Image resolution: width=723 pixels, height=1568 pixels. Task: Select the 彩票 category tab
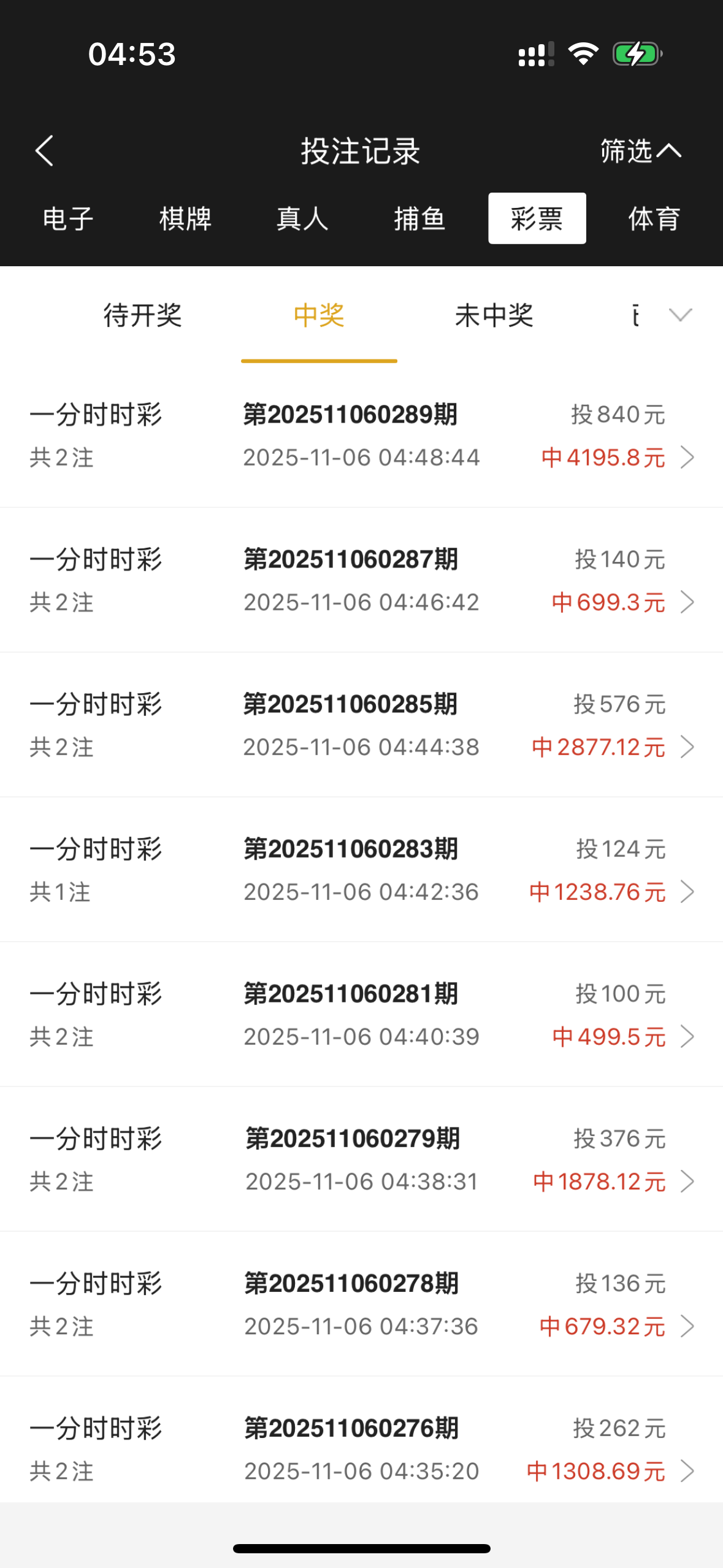pyautogui.click(x=537, y=219)
